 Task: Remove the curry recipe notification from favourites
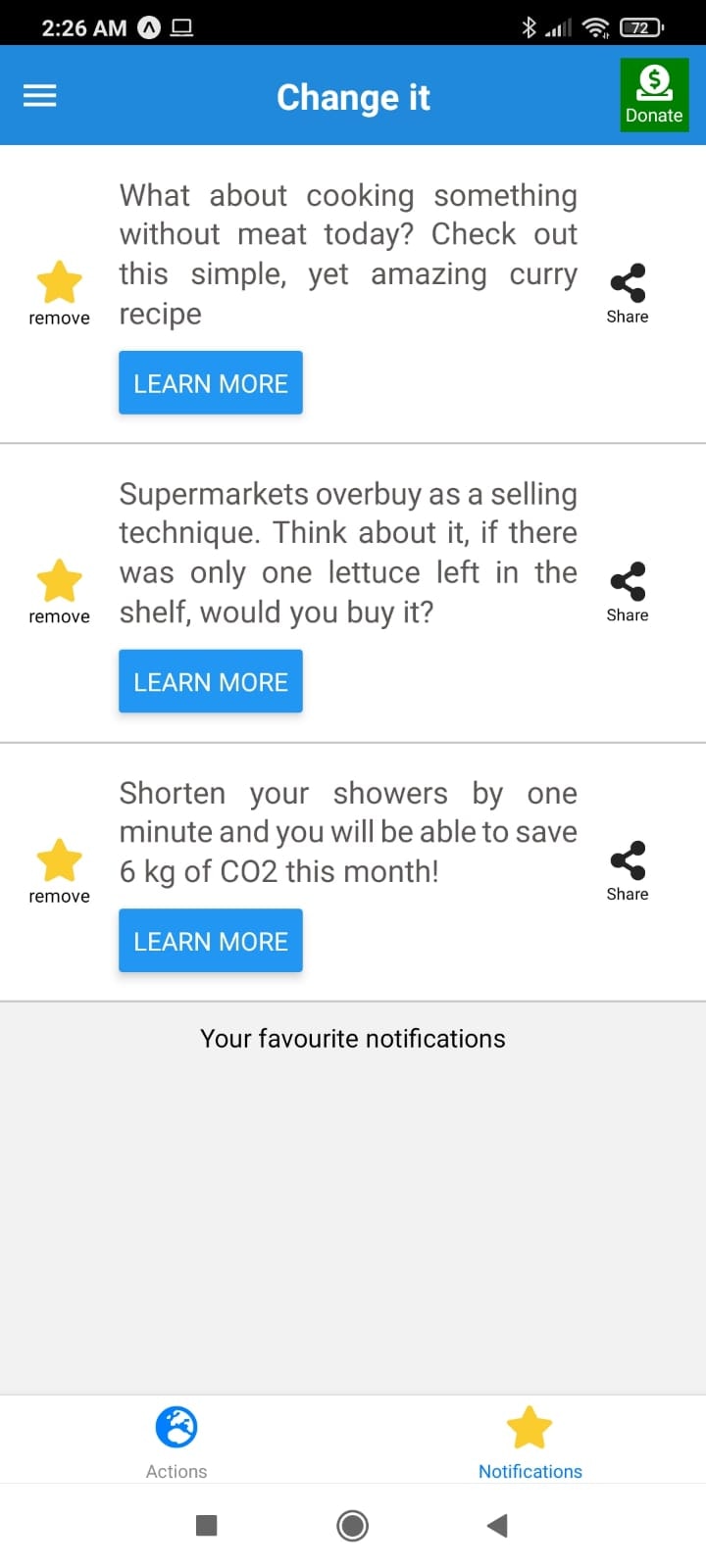click(59, 292)
